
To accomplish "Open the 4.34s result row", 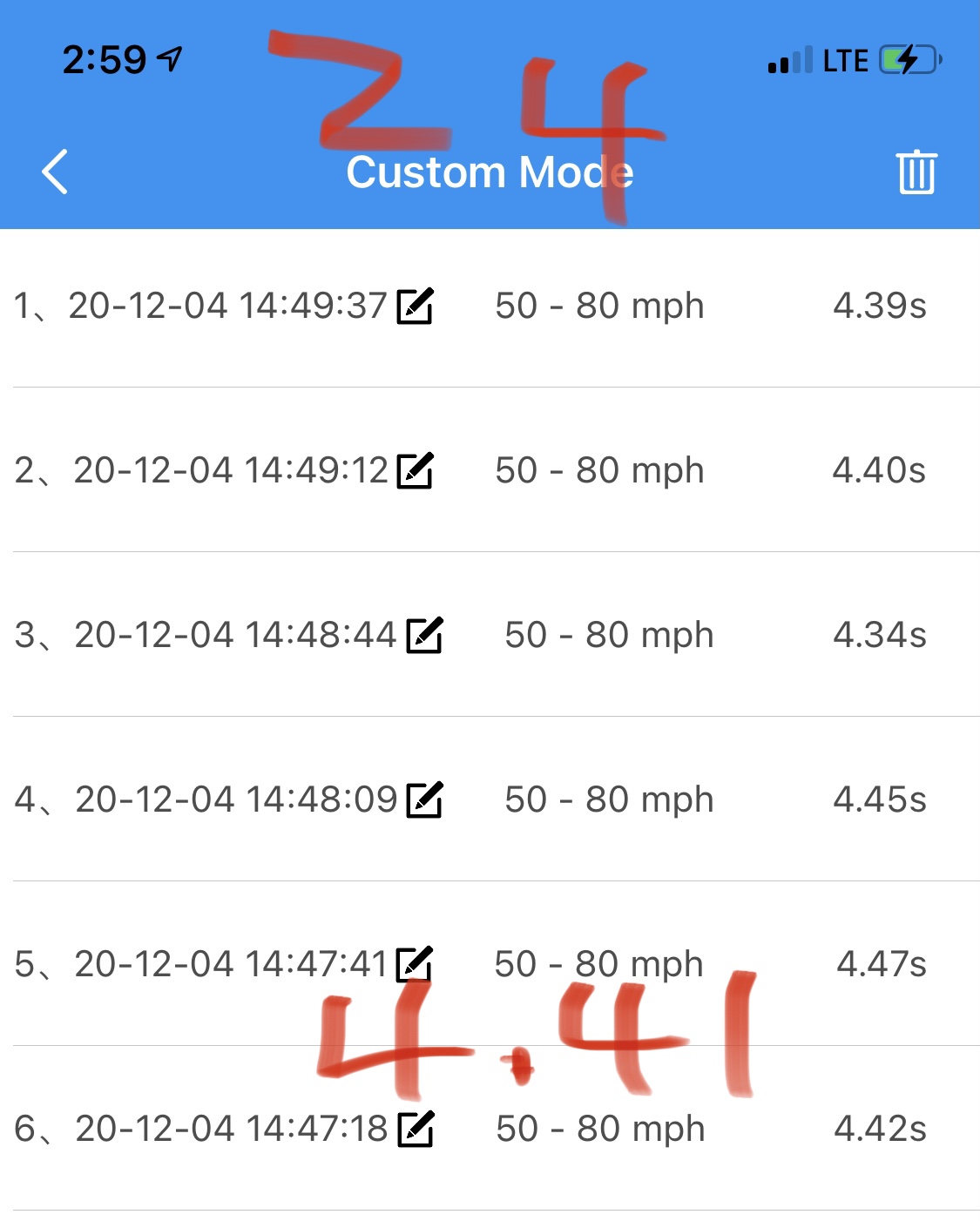I will pos(490,635).
